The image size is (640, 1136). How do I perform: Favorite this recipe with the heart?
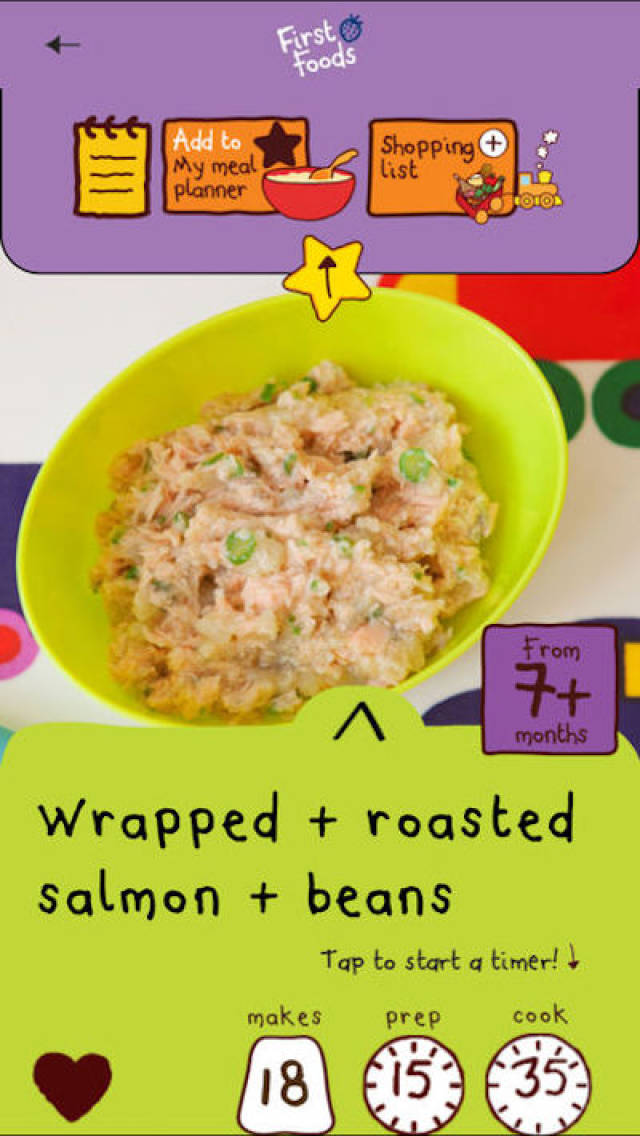coord(72,1085)
